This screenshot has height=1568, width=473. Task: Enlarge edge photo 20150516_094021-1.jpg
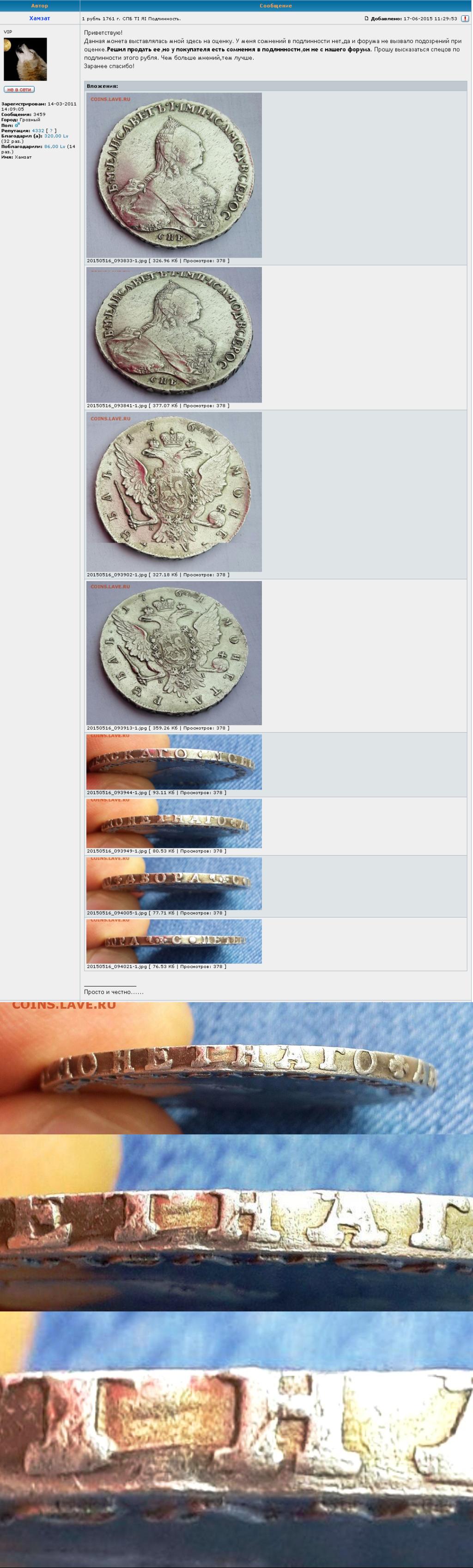(x=174, y=941)
